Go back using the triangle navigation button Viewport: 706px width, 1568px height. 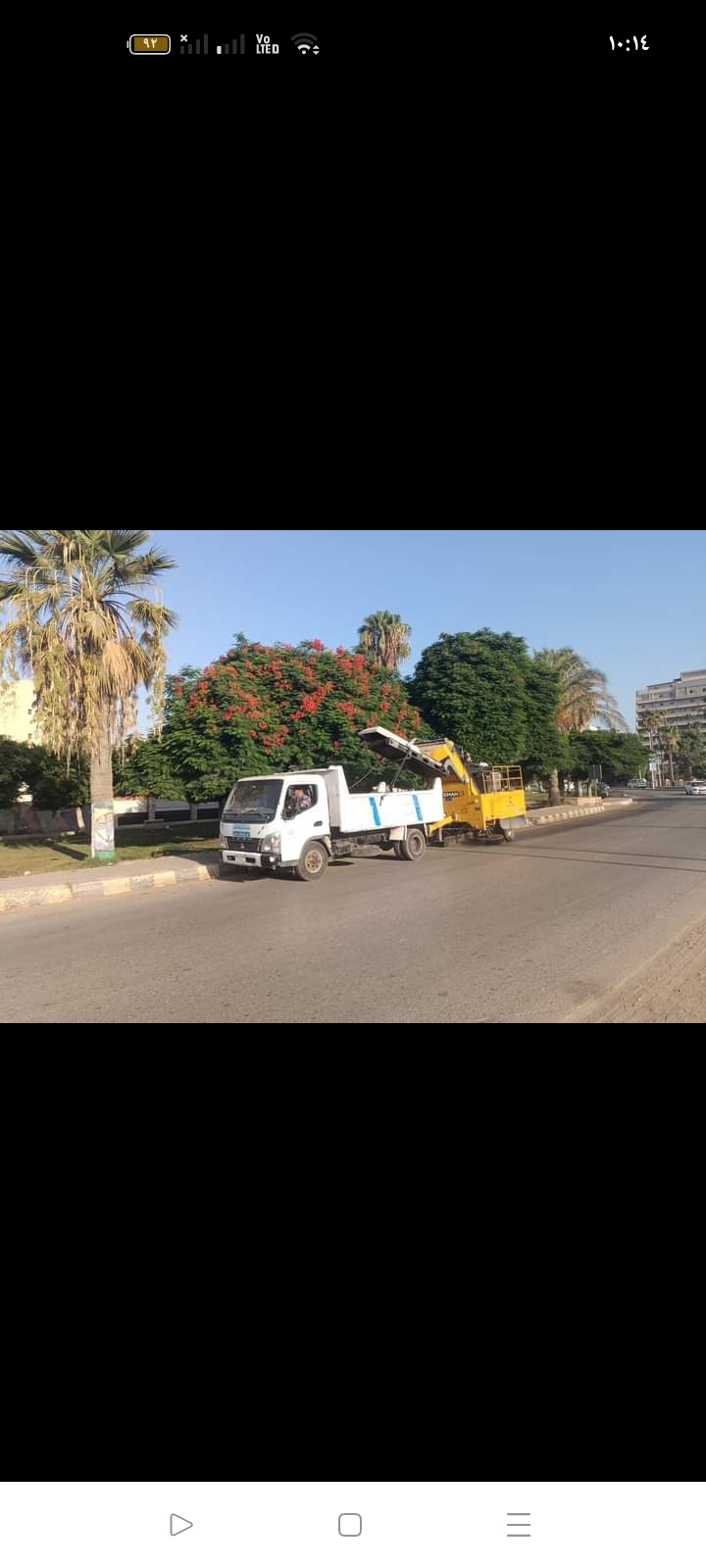point(180,1525)
